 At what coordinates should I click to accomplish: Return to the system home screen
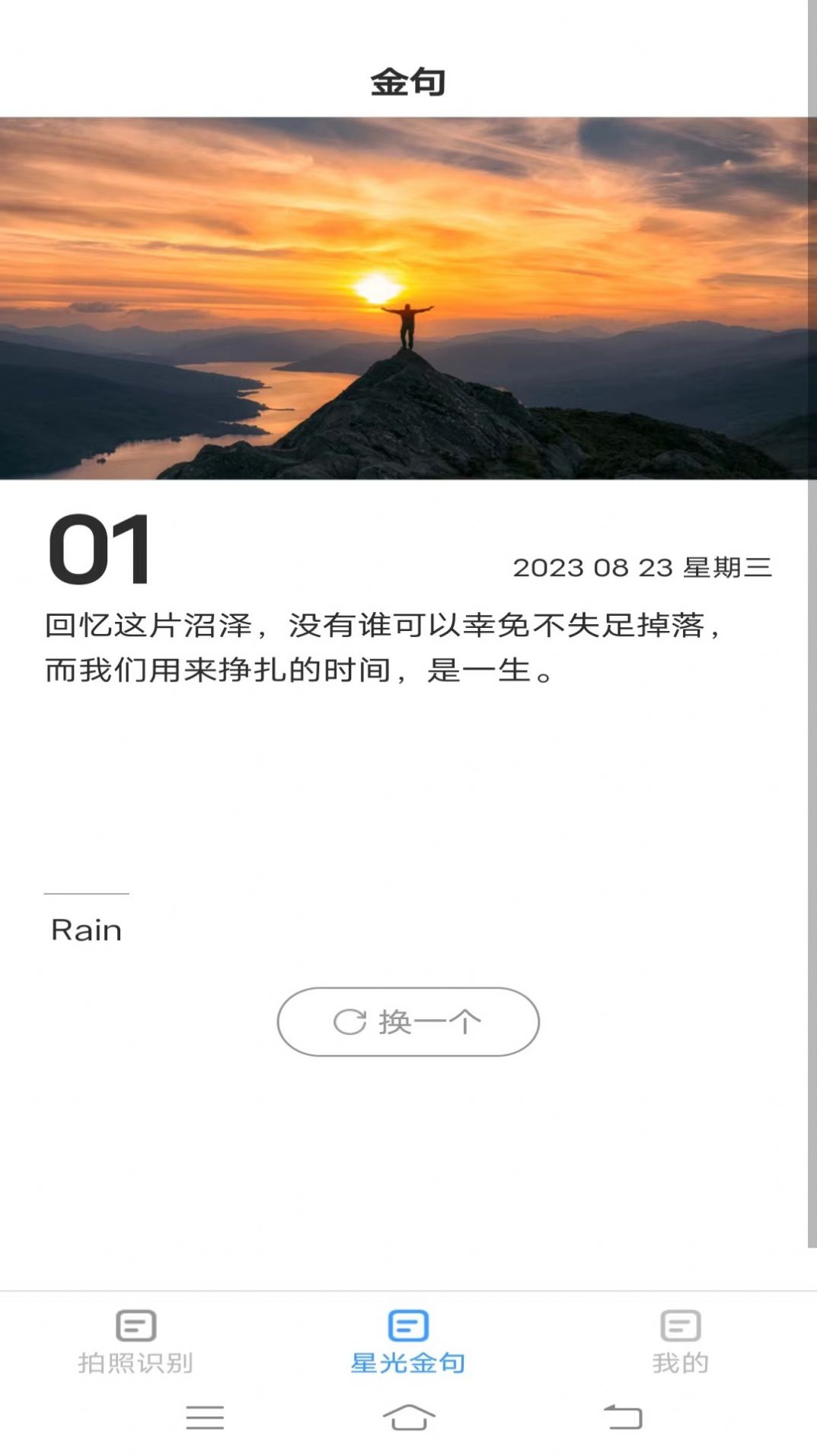(x=409, y=1417)
